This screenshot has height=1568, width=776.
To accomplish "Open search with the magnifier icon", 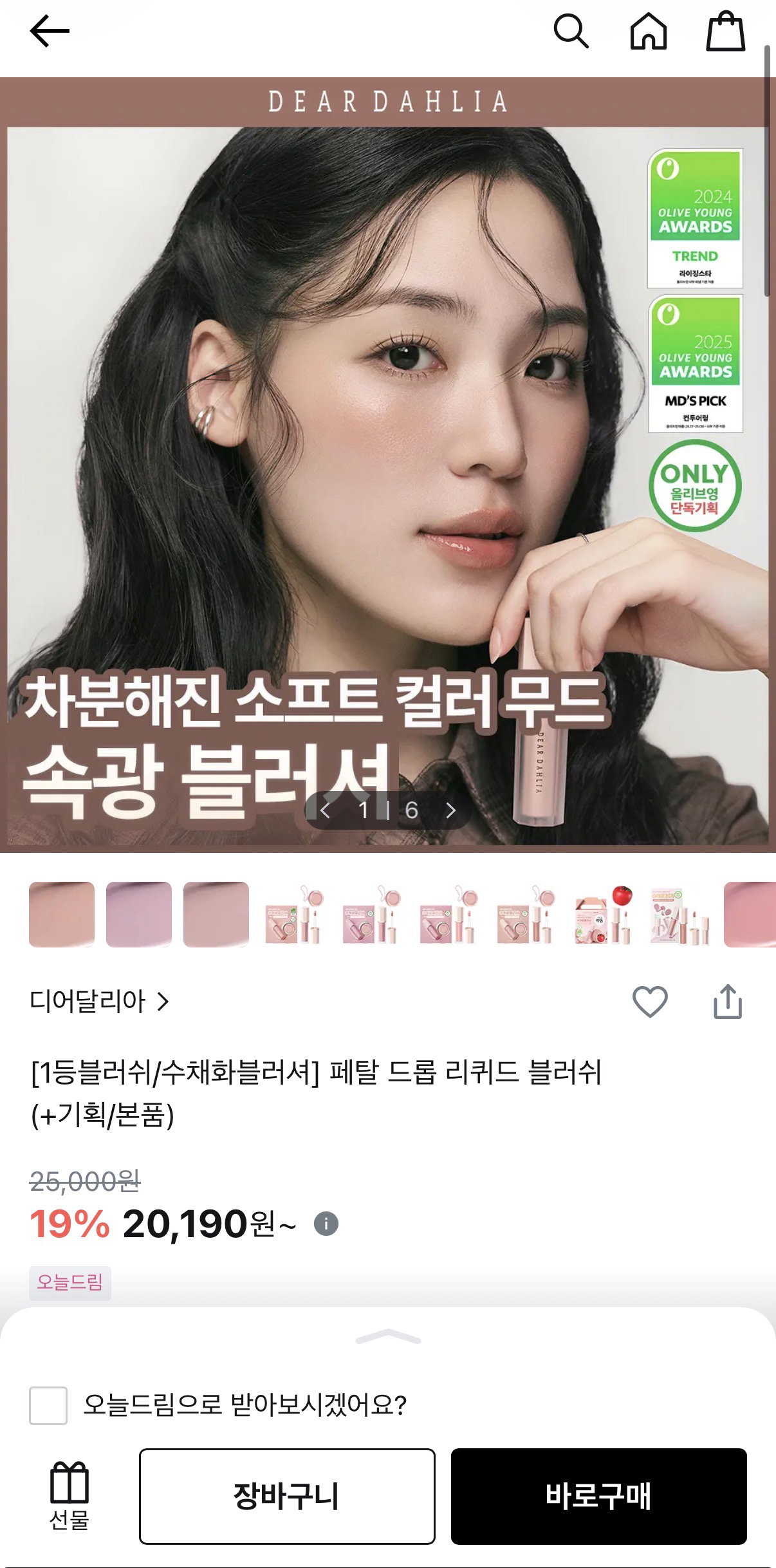I will pos(571,31).
